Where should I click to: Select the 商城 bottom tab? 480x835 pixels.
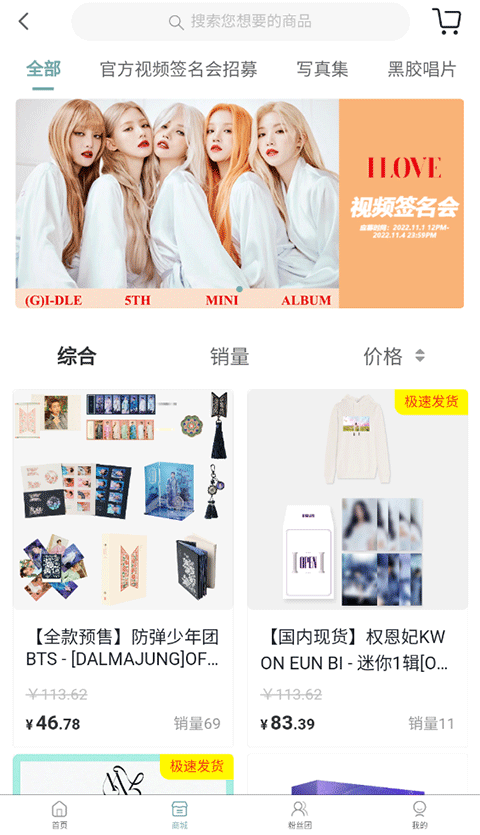(x=180, y=815)
